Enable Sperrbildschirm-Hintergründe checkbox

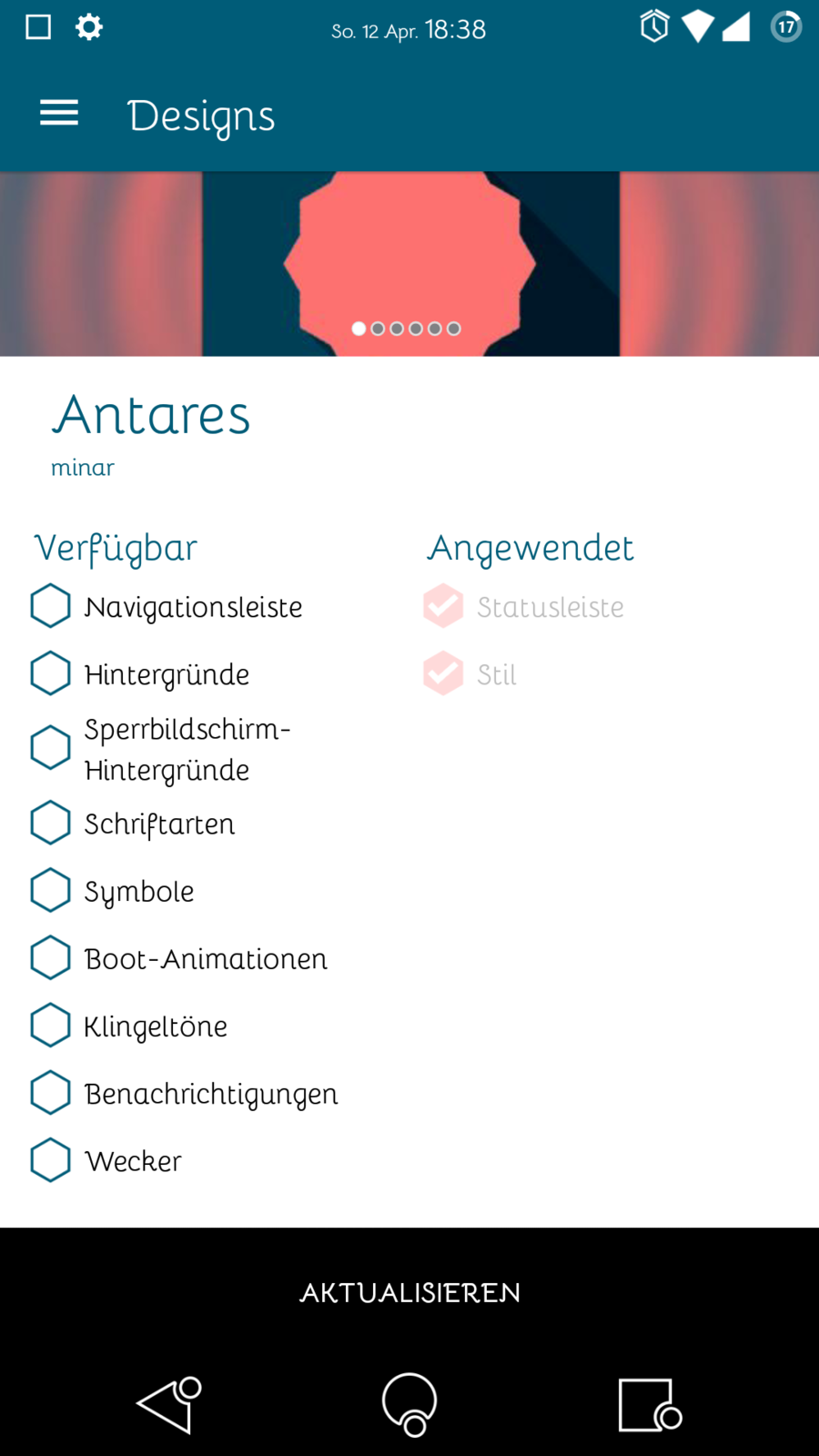50,748
